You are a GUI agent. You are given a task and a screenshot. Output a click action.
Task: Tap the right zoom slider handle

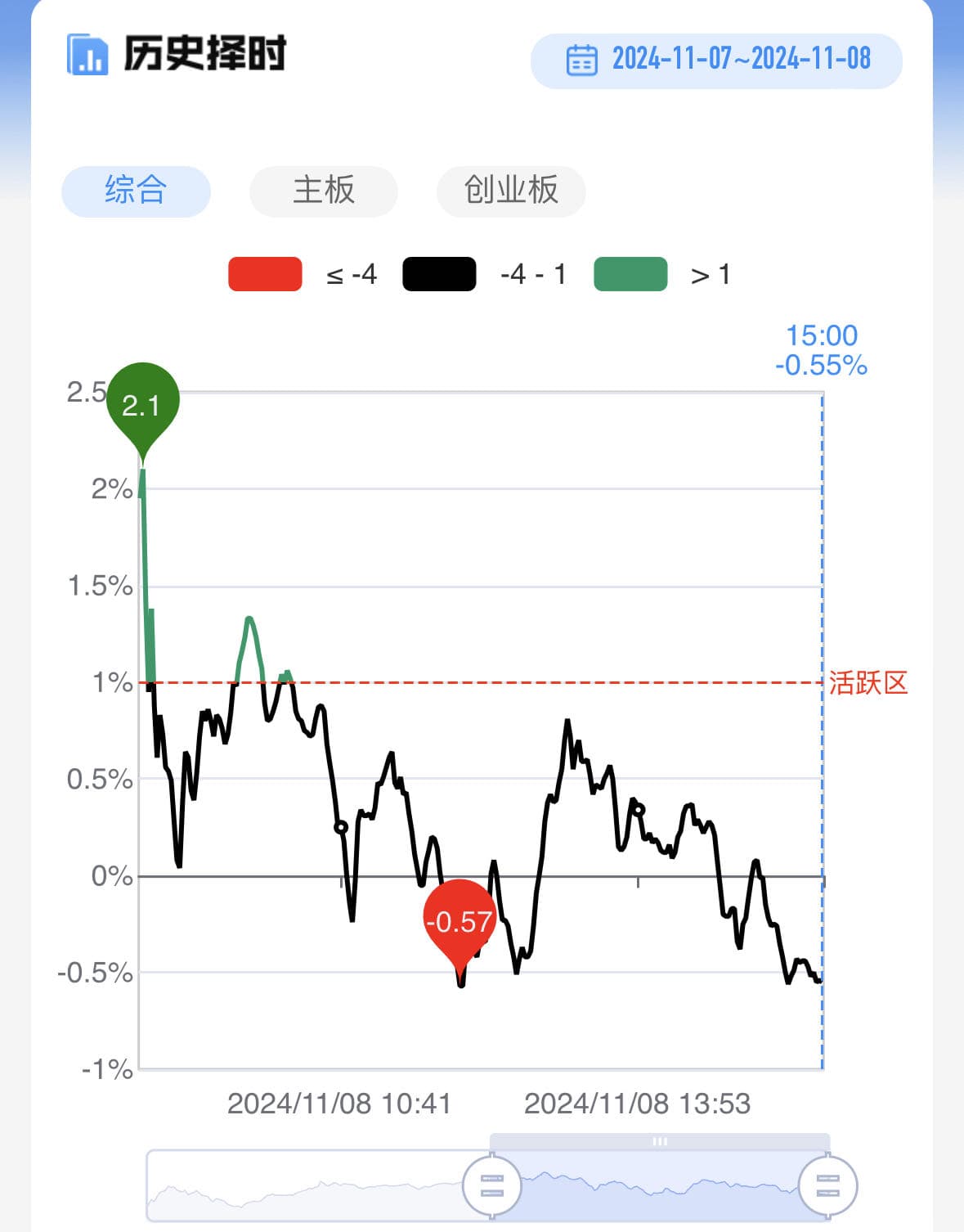pyautogui.click(x=827, y=1185)
